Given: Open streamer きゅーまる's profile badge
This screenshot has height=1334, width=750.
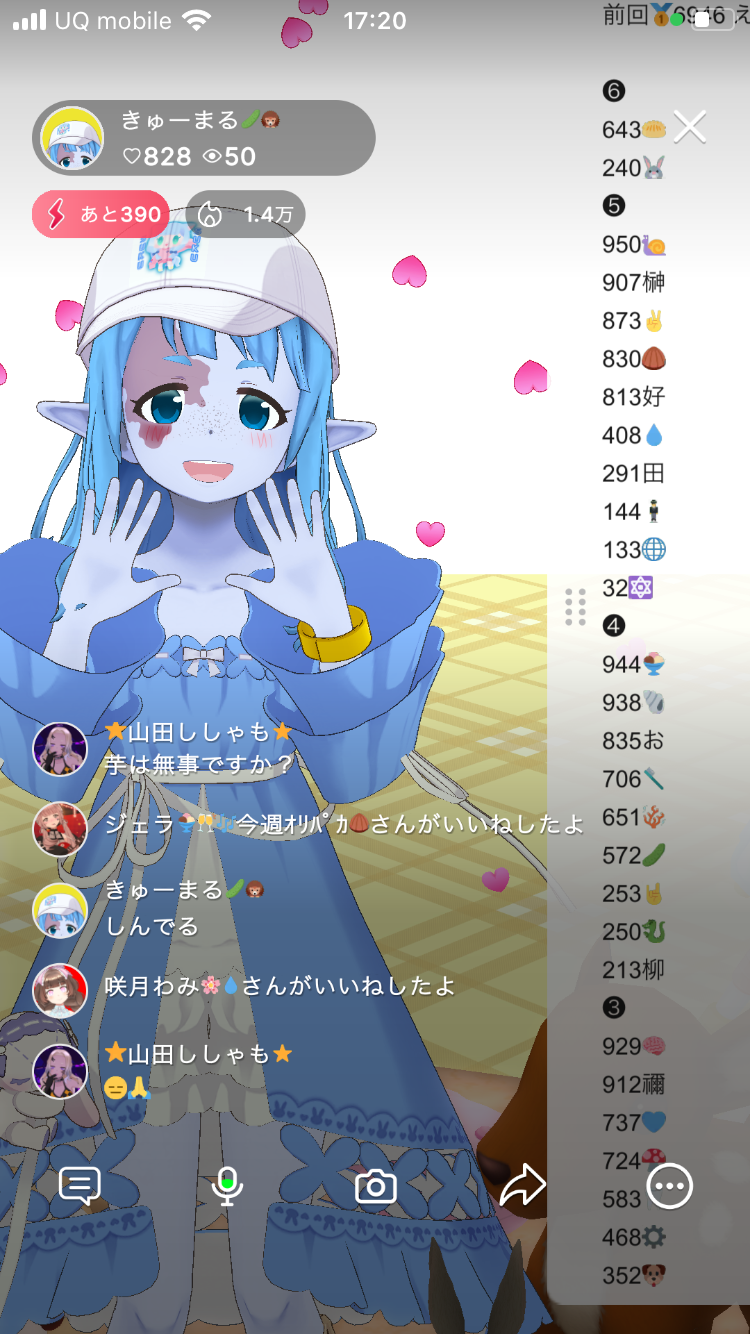Looking at the screenshot, I should tap(204, 138).
